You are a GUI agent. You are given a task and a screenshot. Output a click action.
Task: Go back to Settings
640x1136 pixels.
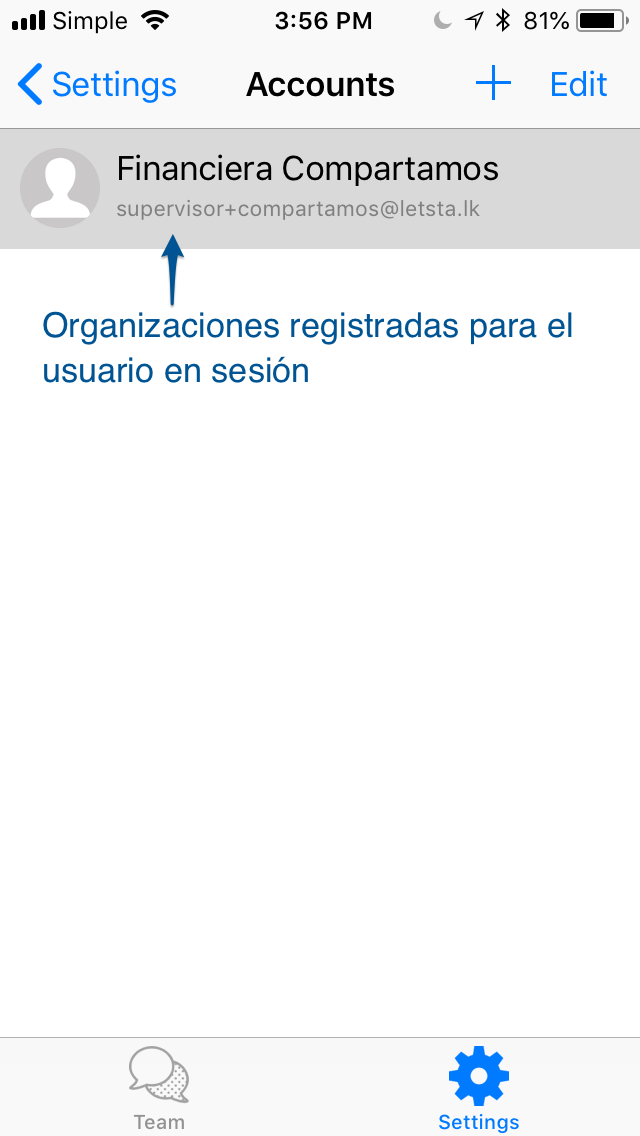coord(97,85)
